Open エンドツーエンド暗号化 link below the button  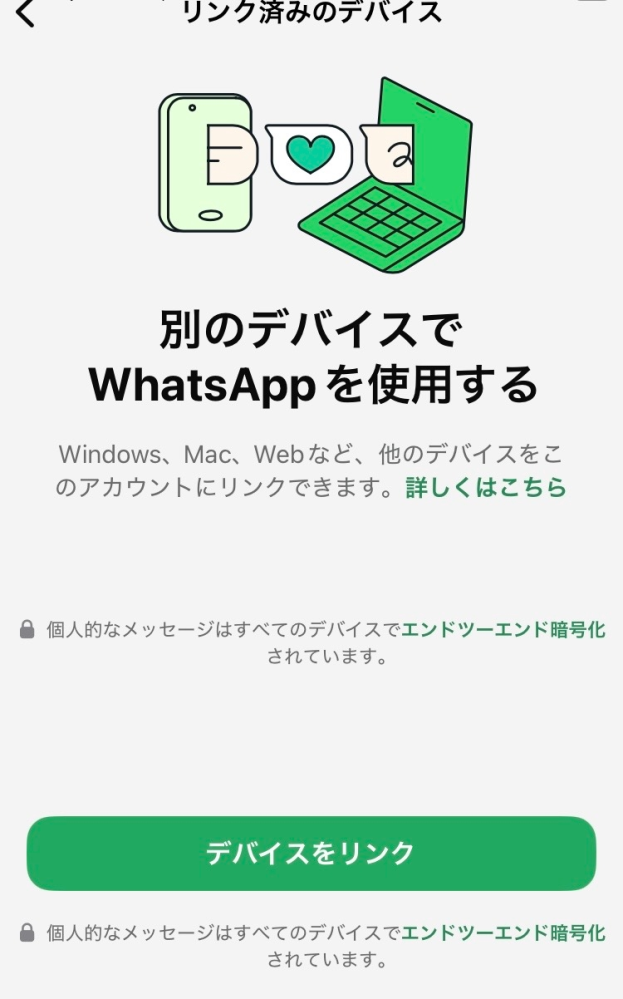[503, 933]
